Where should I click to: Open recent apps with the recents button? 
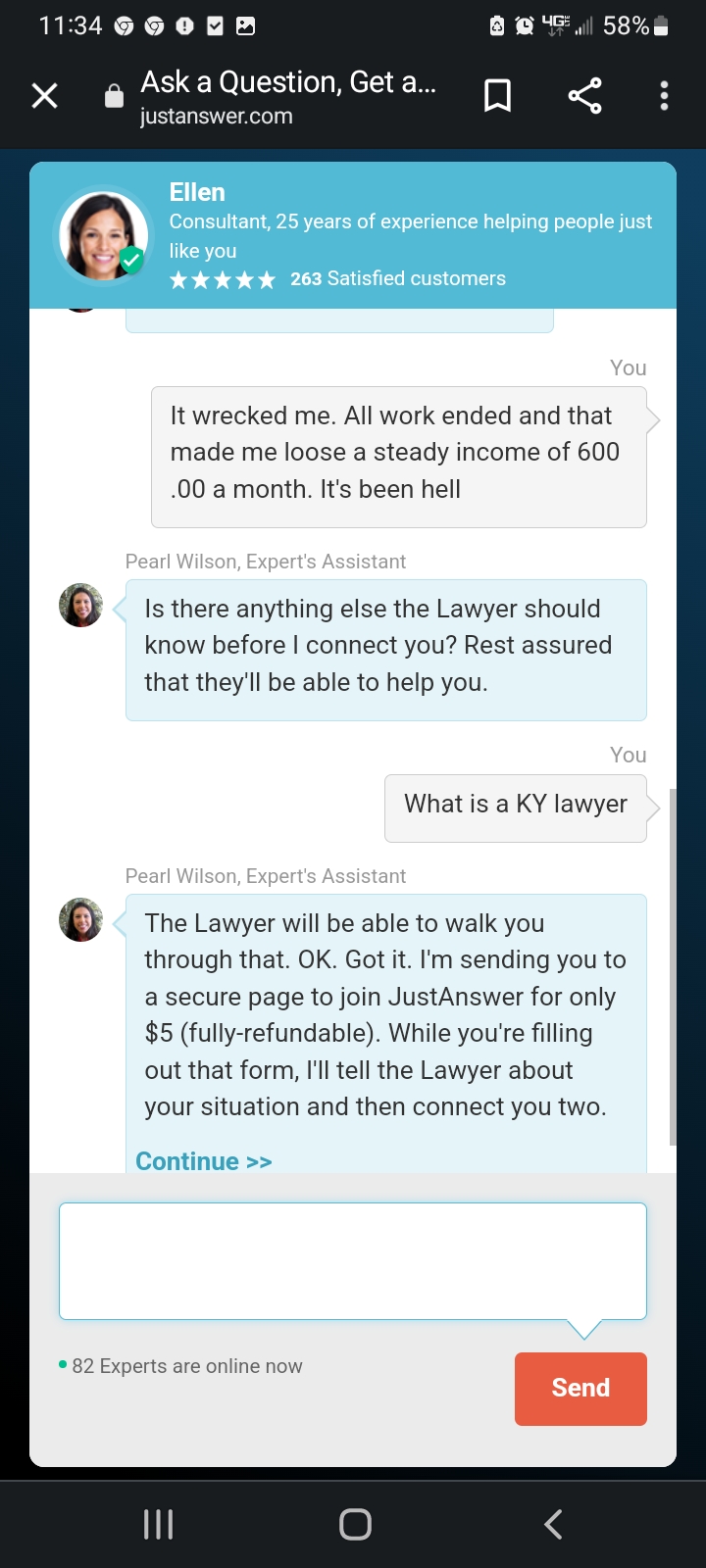157,1523
